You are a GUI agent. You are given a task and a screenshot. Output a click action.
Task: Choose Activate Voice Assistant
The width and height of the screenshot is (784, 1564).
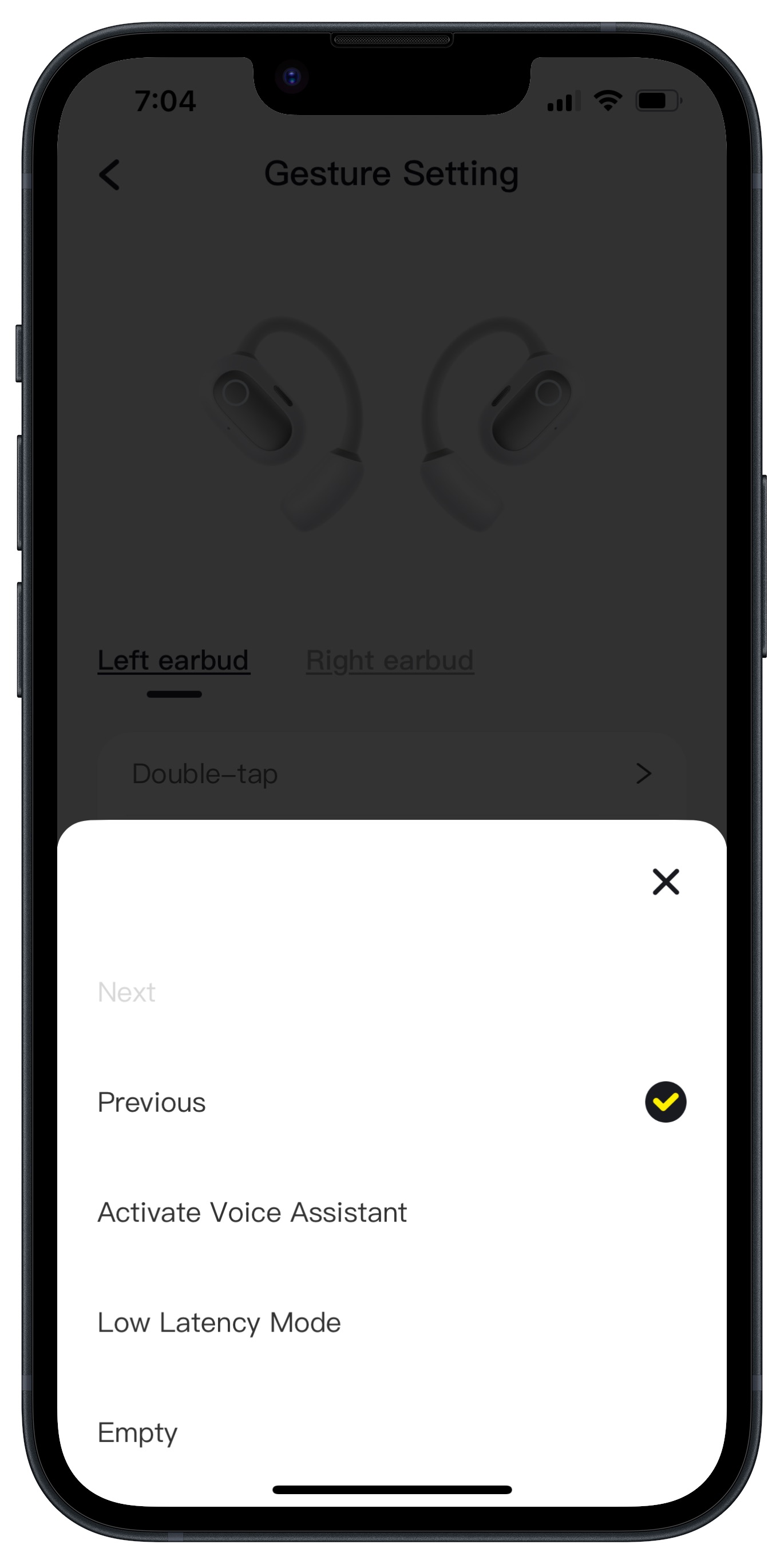(391, 1212)
